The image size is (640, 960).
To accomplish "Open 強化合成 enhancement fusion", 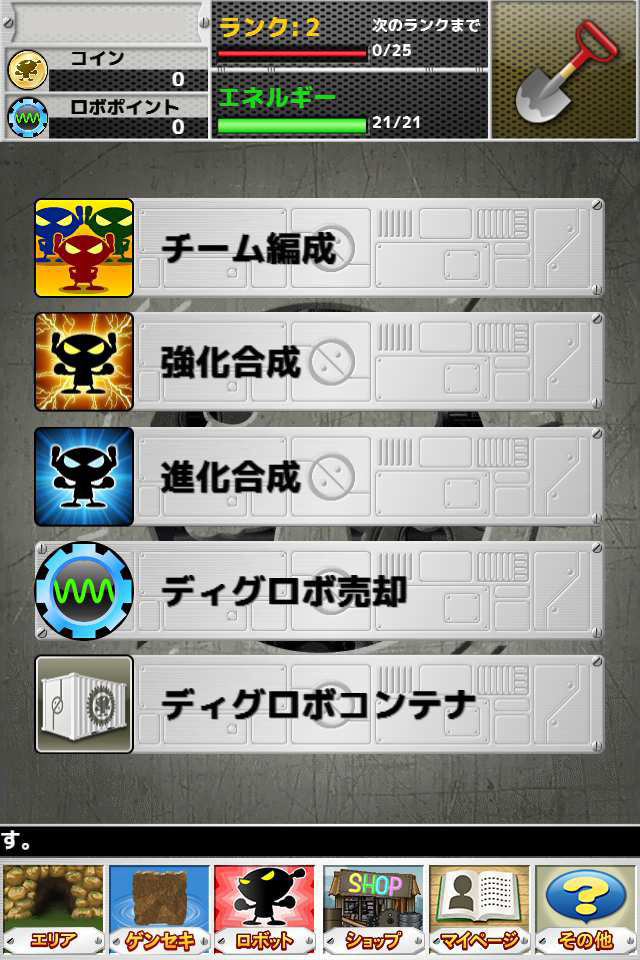I will pyautogui.click(x=320, y=362).
